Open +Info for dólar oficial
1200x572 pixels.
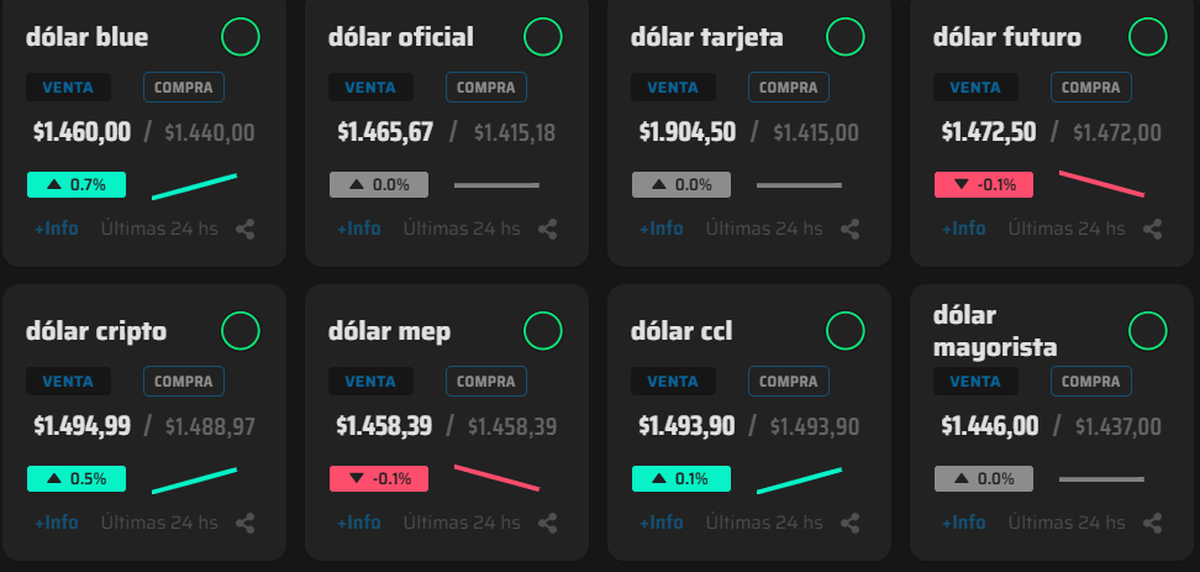[x=358, y=229]
